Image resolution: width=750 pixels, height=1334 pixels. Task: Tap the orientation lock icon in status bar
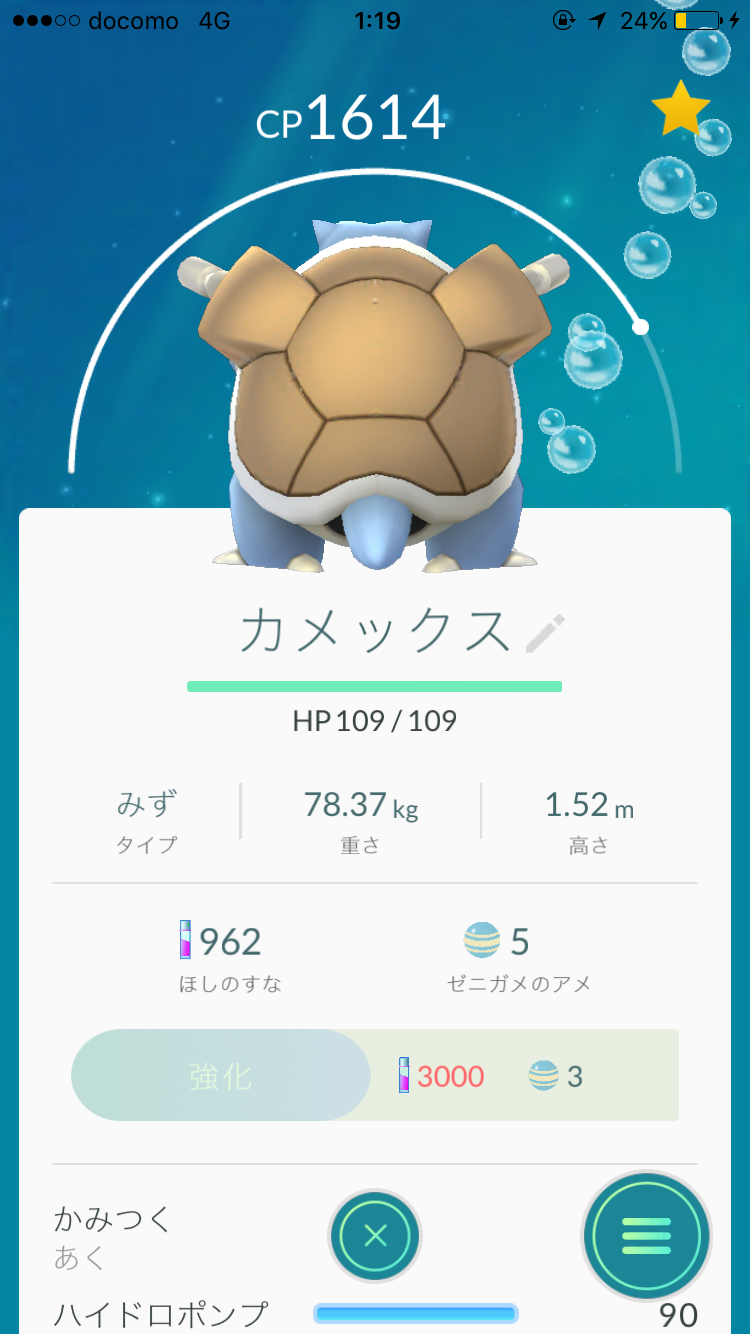pyautogui.click(x=561, y=19)
